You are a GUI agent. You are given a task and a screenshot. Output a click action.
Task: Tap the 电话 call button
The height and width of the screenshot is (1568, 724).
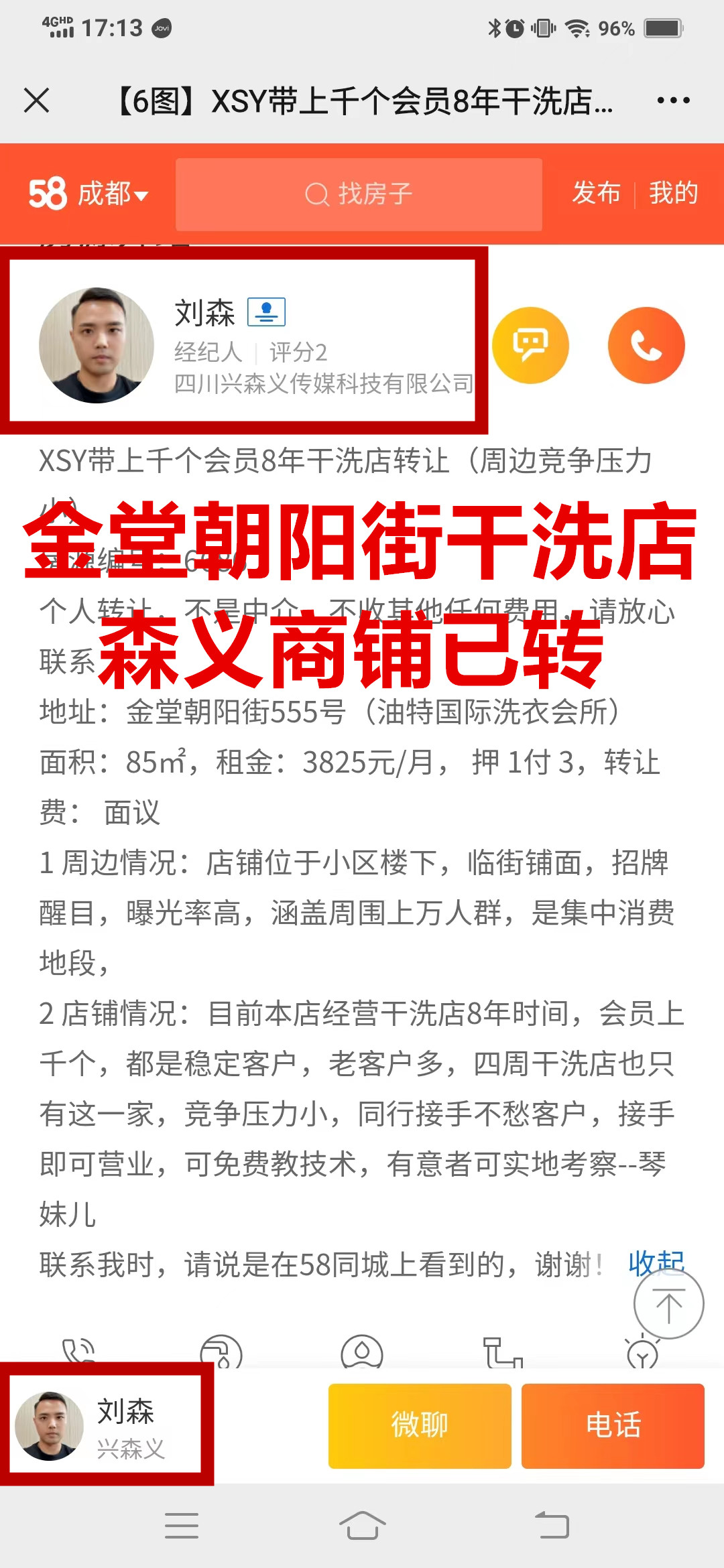tap(613, 1426)
